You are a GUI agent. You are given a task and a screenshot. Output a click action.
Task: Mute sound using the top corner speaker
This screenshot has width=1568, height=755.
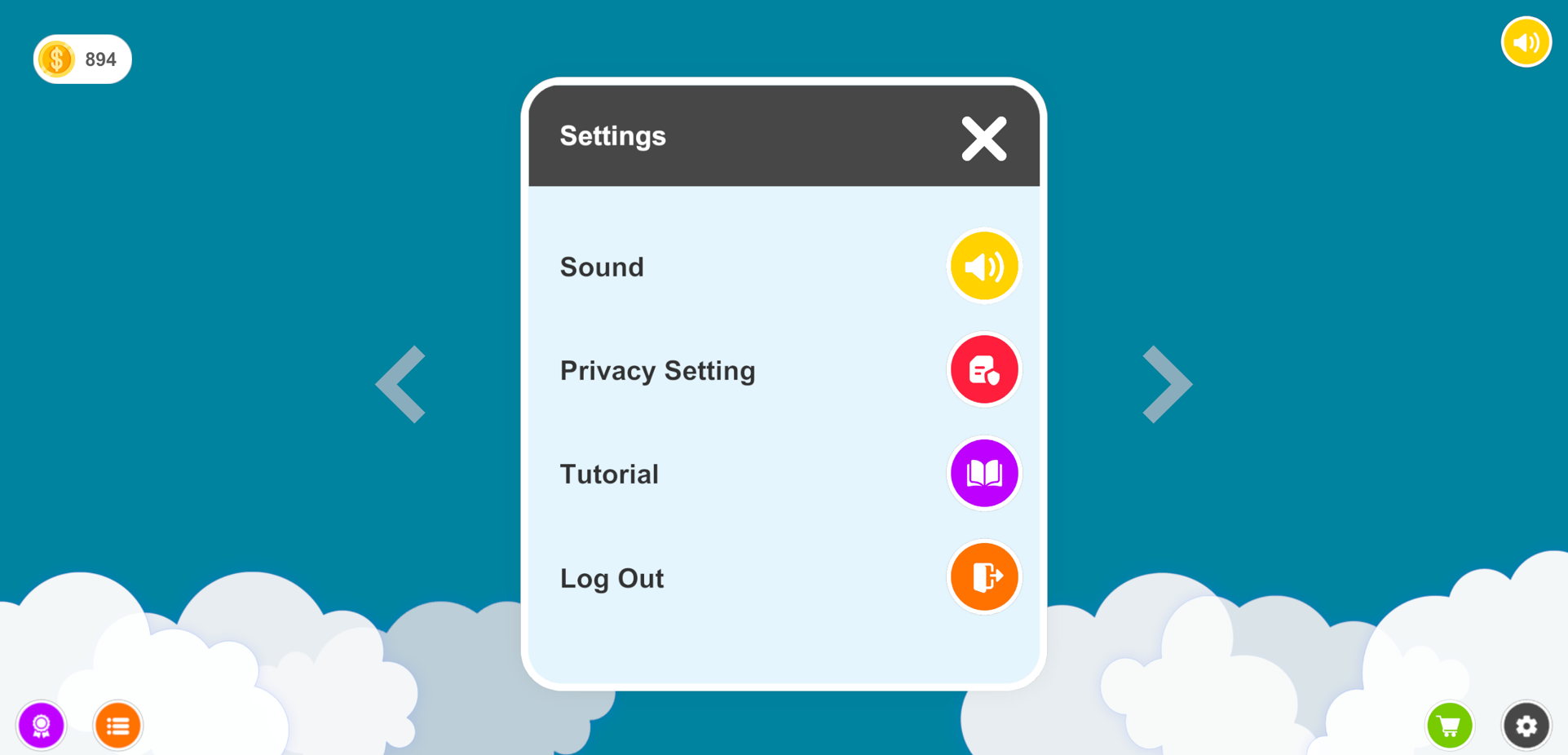(x=1525, y=42)
